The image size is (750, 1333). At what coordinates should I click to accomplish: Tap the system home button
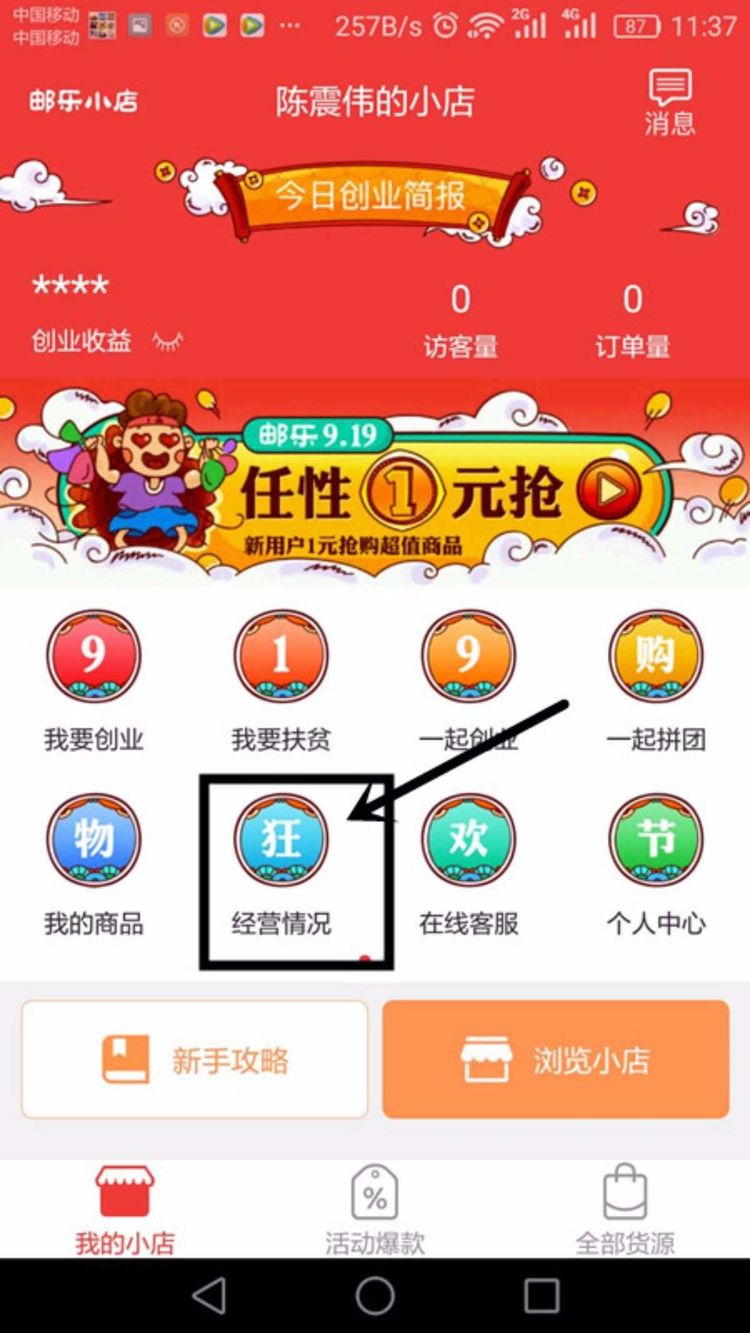(x=375, y=1296)
